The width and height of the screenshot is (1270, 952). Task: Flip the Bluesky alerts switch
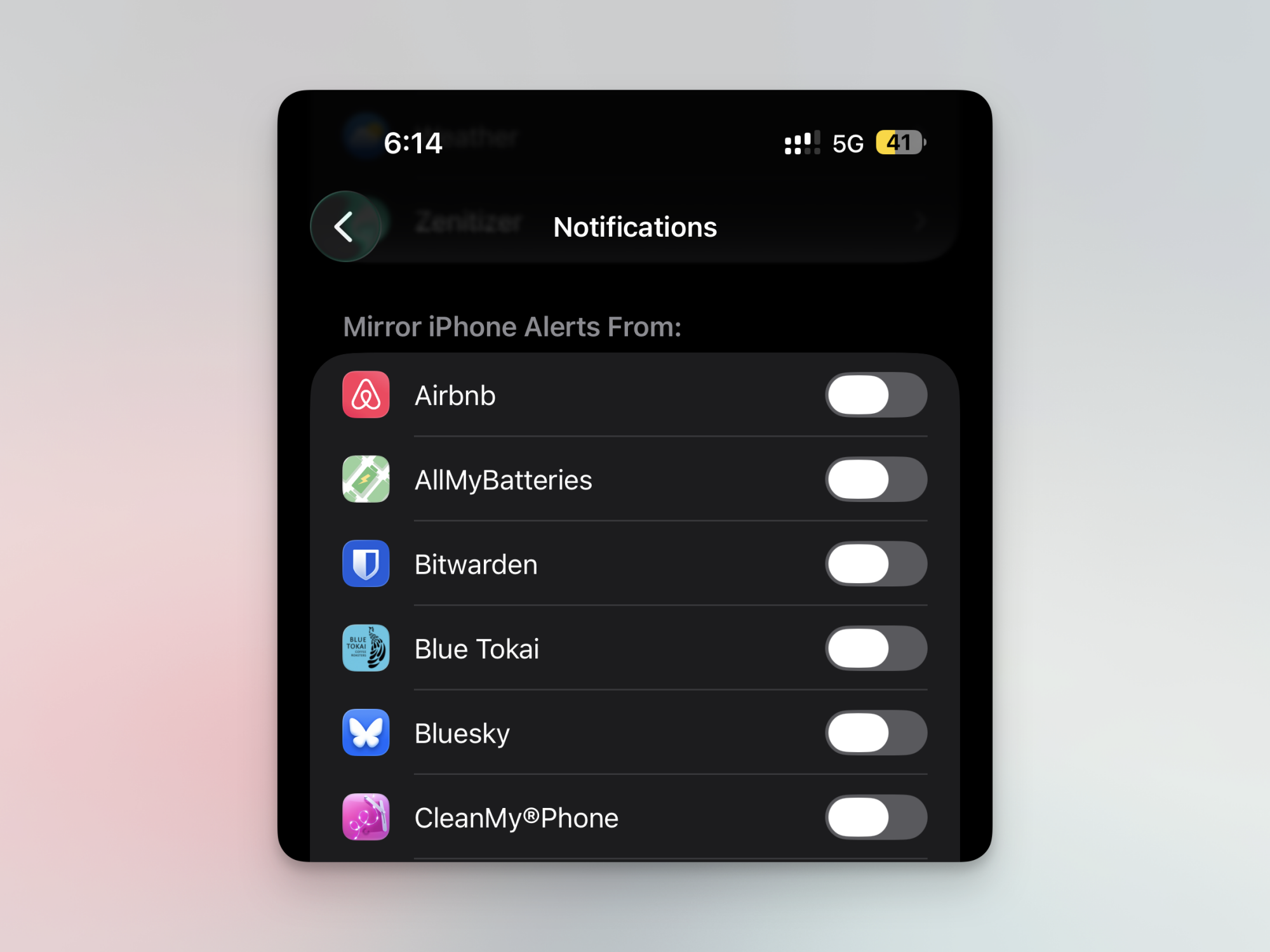coord(876,732)
